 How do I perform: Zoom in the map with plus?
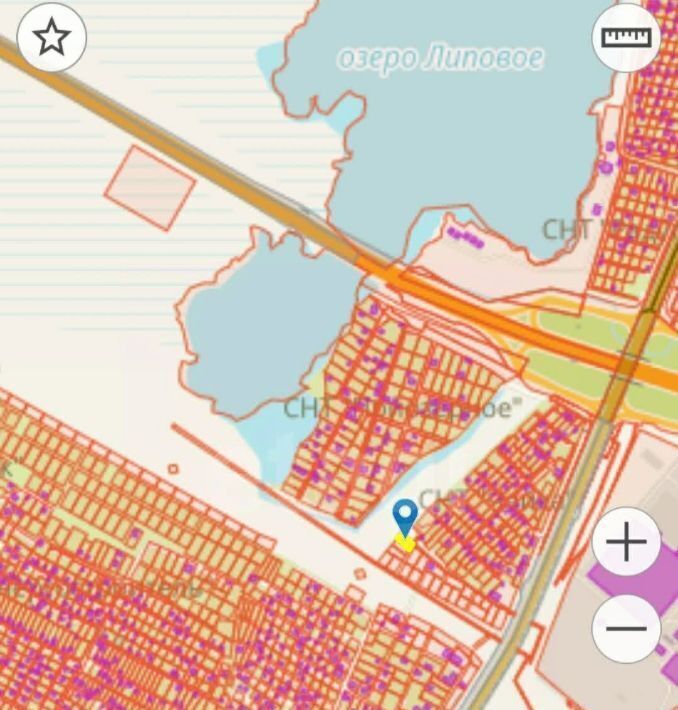click(x=626, y=544)
